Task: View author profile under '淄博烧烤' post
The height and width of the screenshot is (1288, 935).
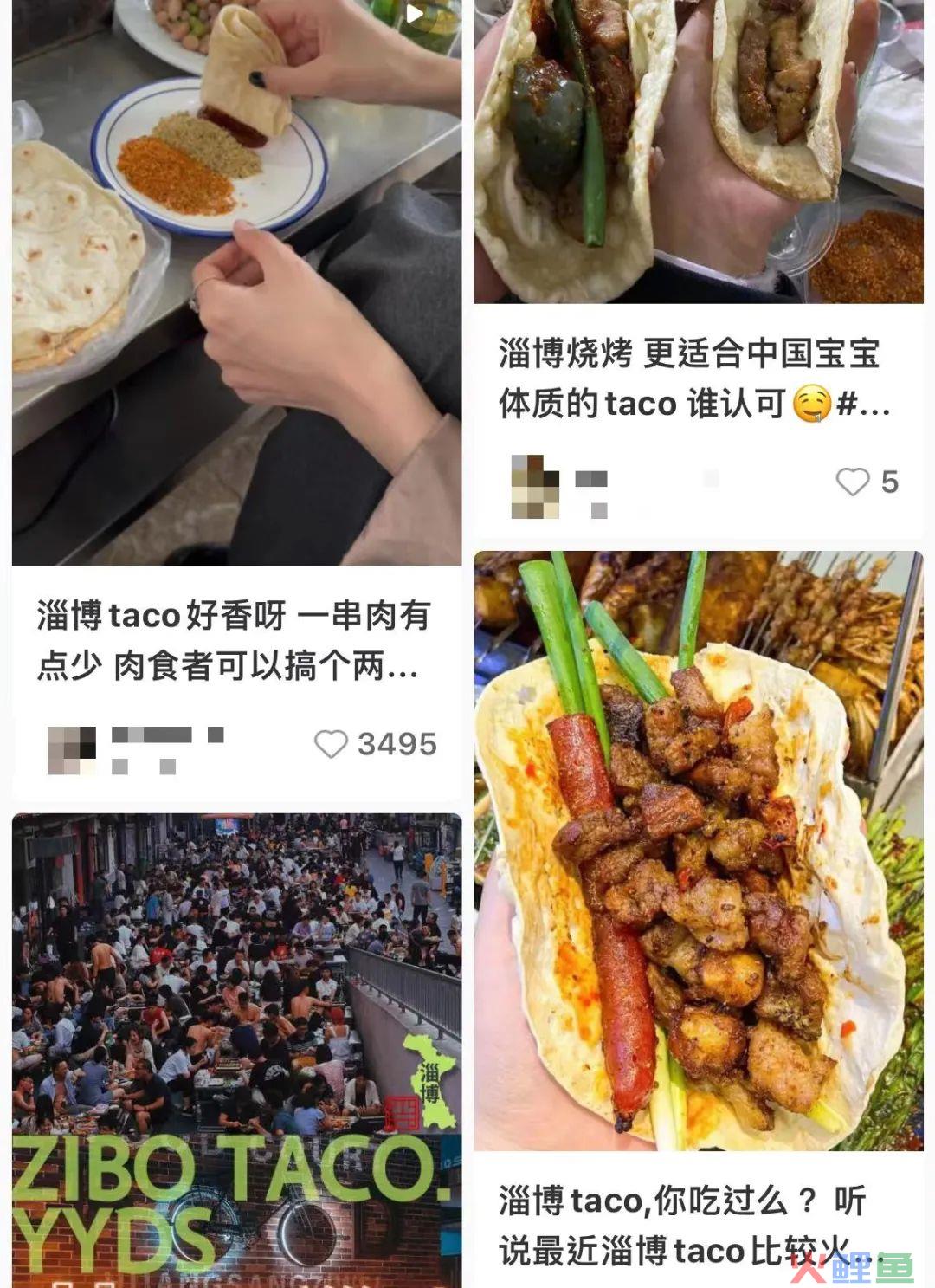Action: pyautogui.click(x=535, y=487)
